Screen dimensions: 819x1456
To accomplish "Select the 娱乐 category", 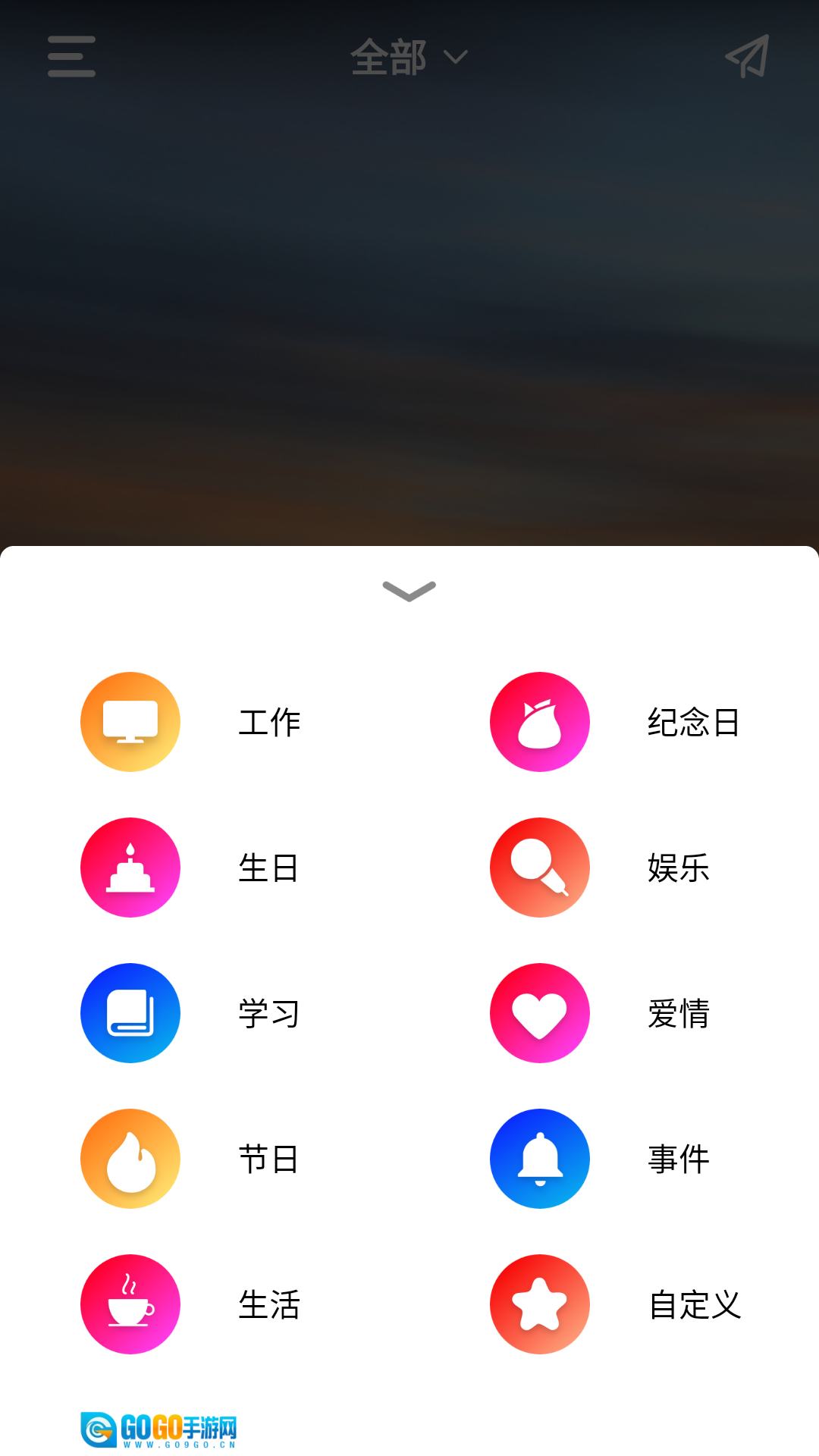I will 540,868.
